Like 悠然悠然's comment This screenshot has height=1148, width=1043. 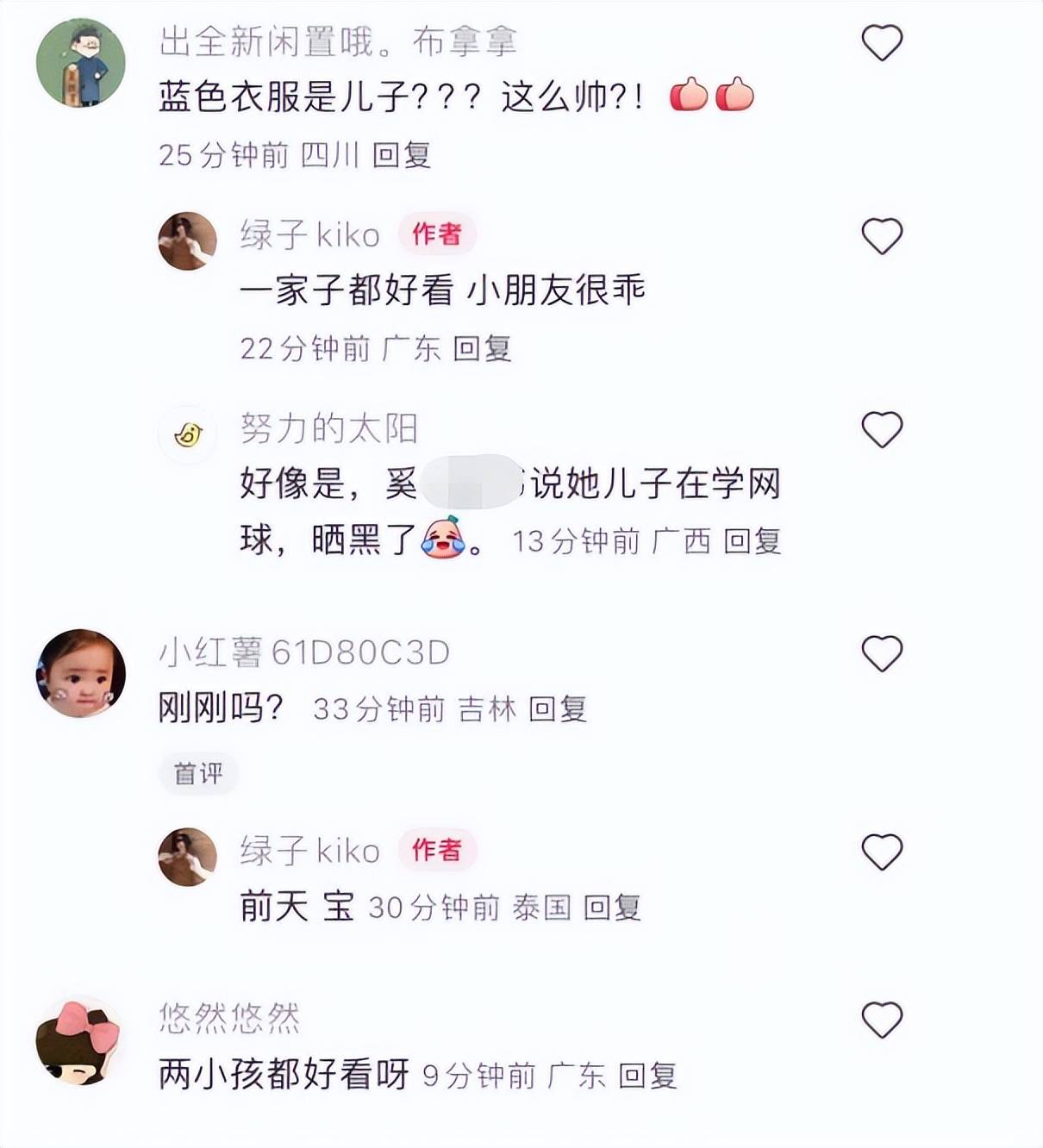pyautogui.click(x=882, y=1020)
